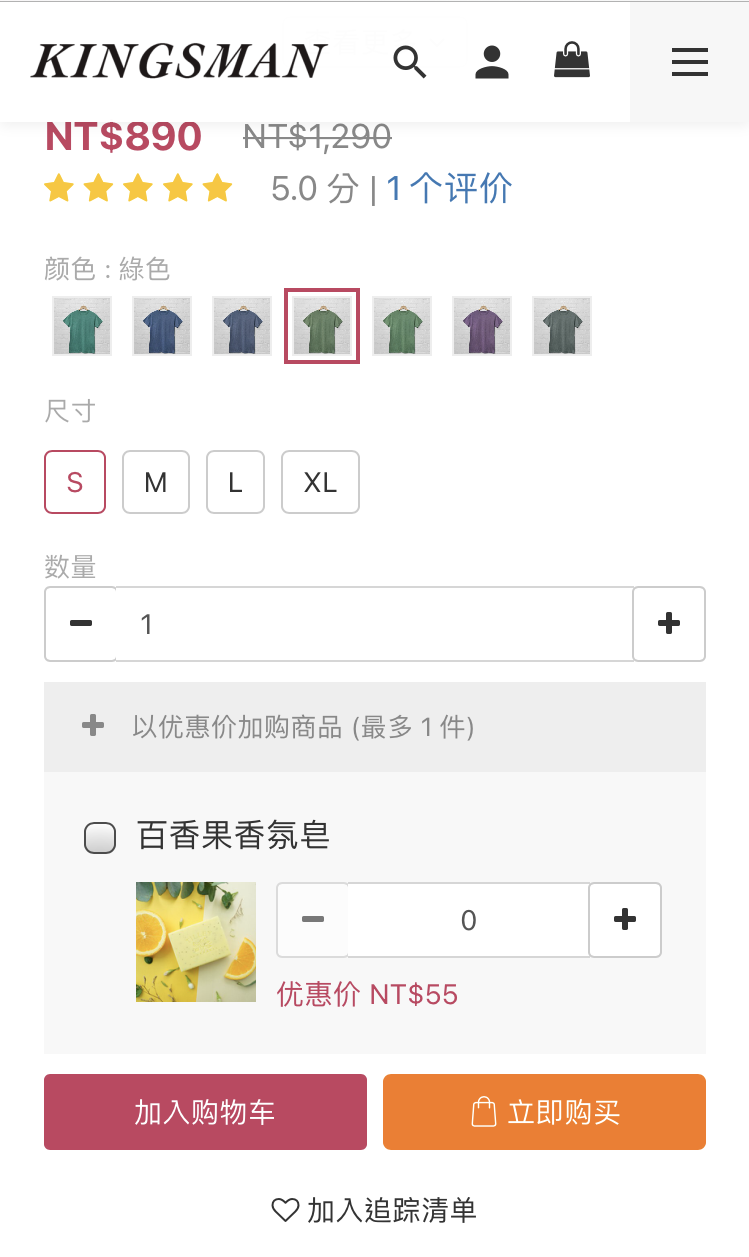749x1257 pixels.
Task: Tap 加入购物车 to add to cart
Action: (205, 1112)
